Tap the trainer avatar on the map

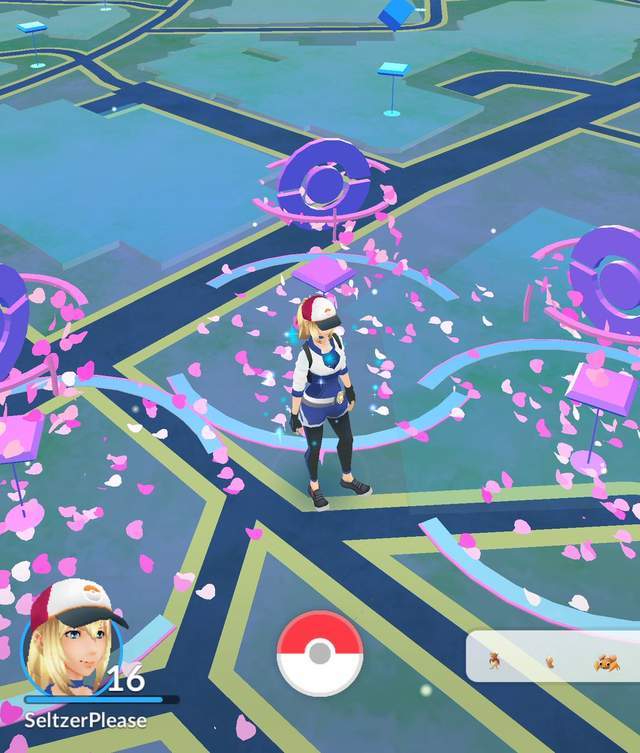322,400
